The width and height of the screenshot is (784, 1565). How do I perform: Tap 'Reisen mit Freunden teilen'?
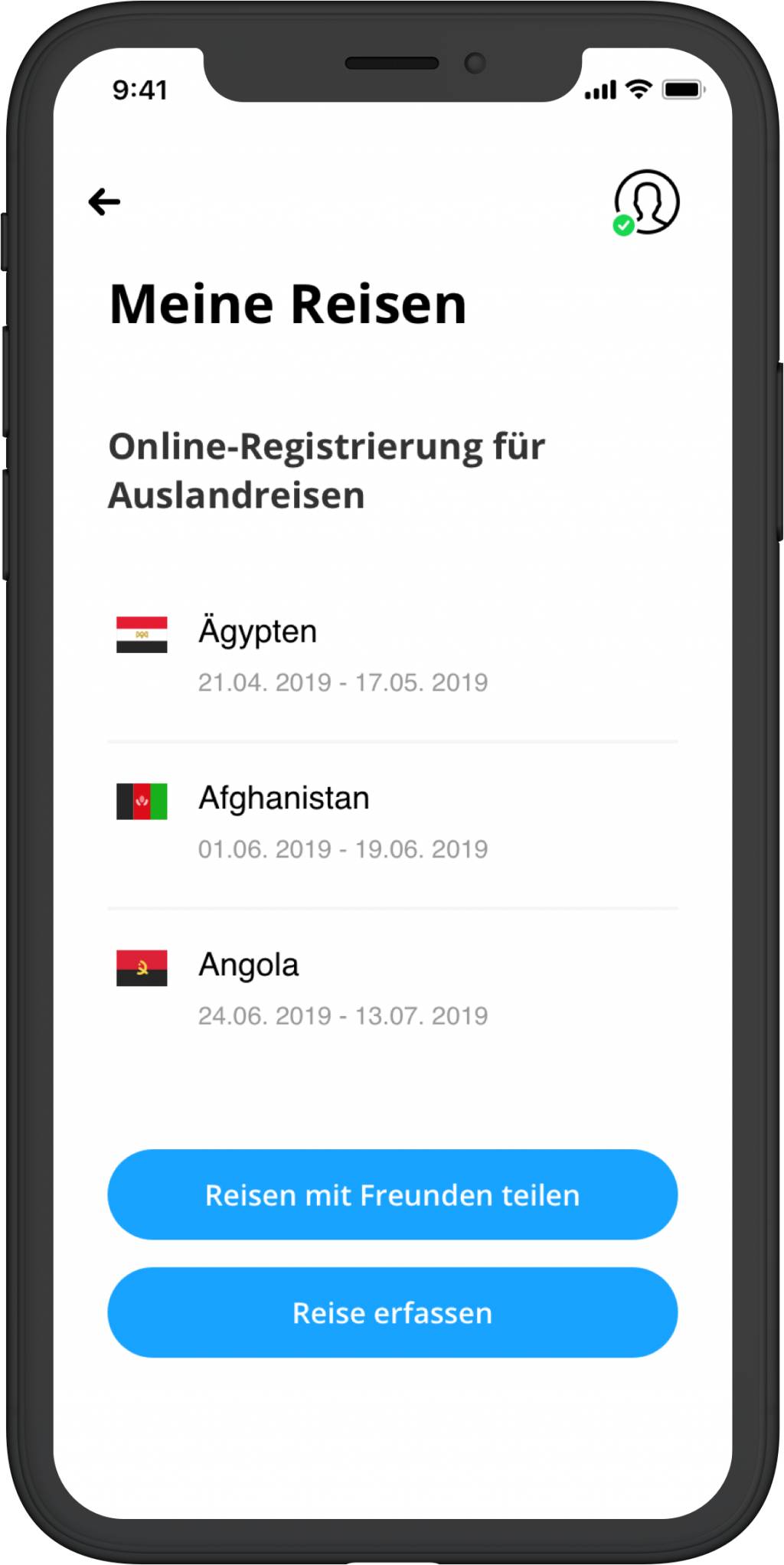(x=392, y=1194)
